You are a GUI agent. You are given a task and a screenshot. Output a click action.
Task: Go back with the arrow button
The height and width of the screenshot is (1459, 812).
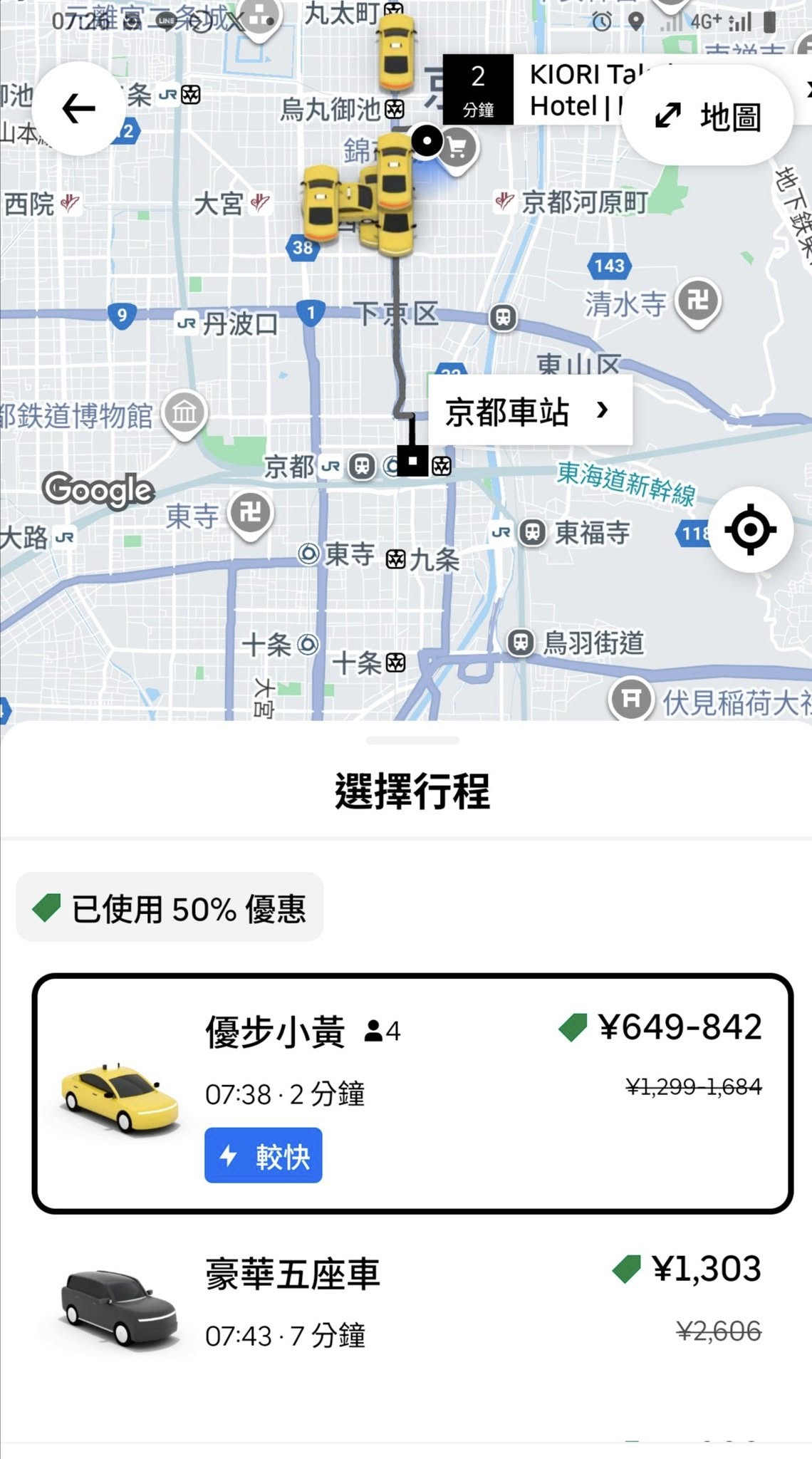(78, 109)
